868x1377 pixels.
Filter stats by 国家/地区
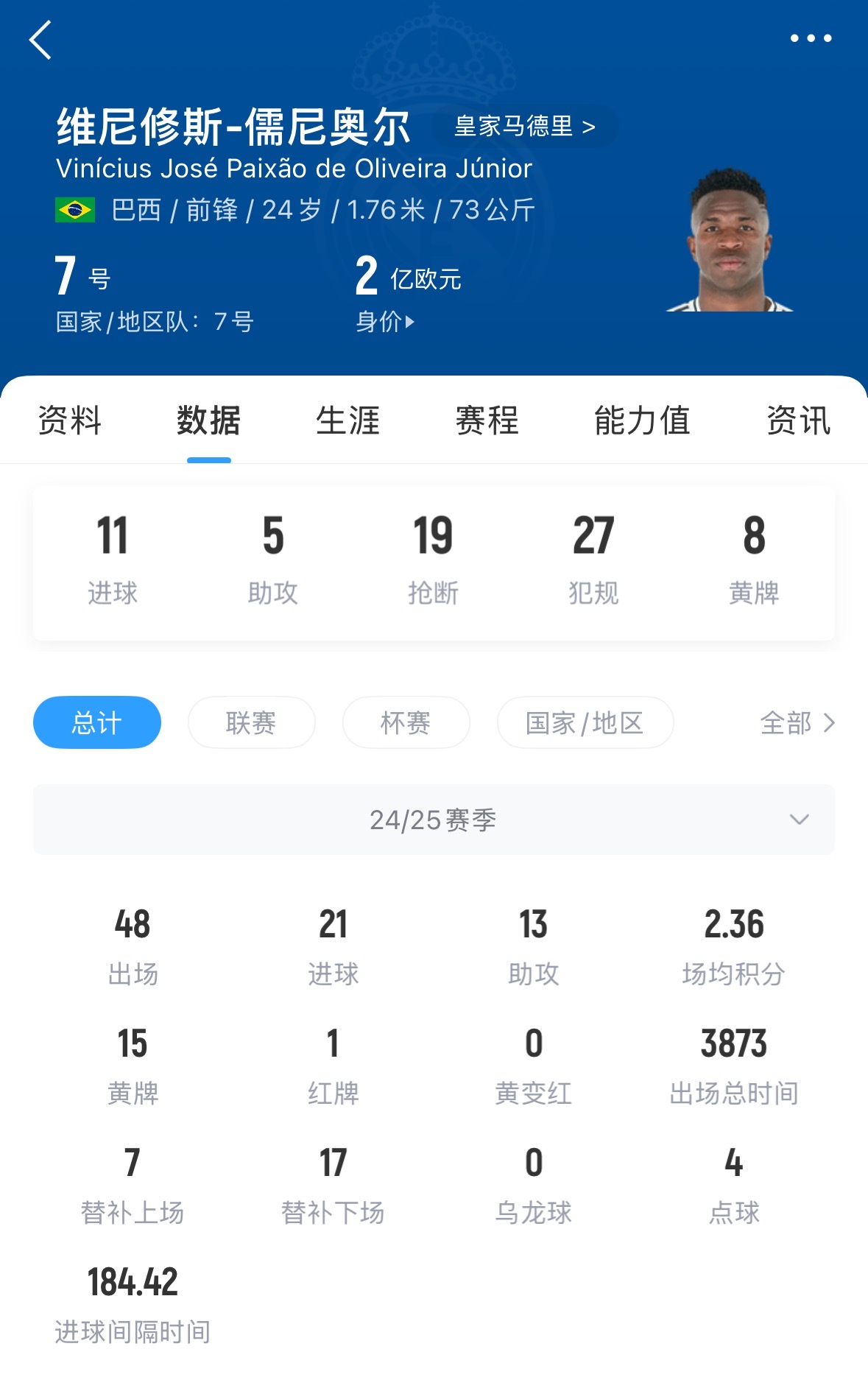coord(585,722)
